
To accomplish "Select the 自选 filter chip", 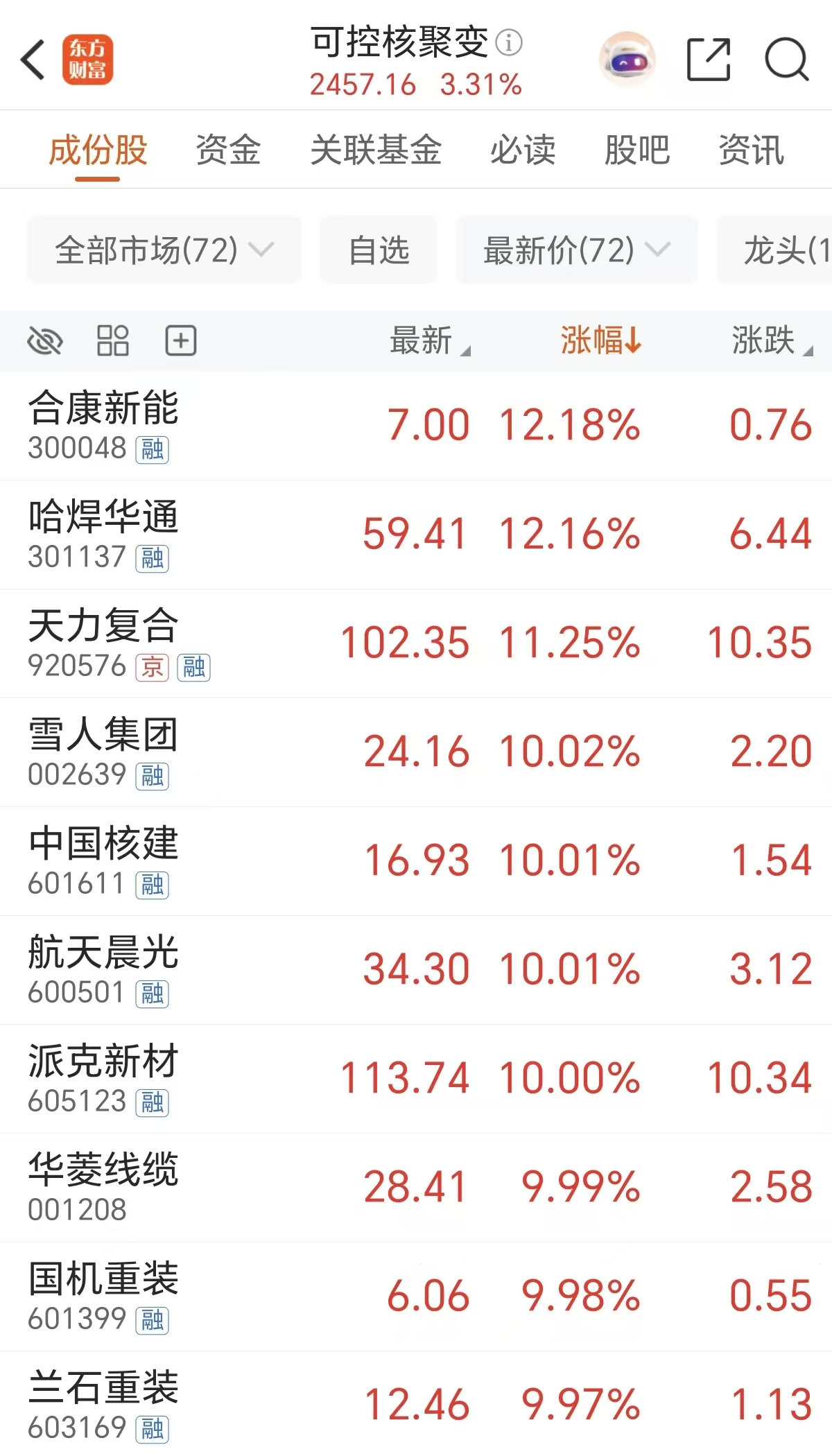I will tap(379, 250).
